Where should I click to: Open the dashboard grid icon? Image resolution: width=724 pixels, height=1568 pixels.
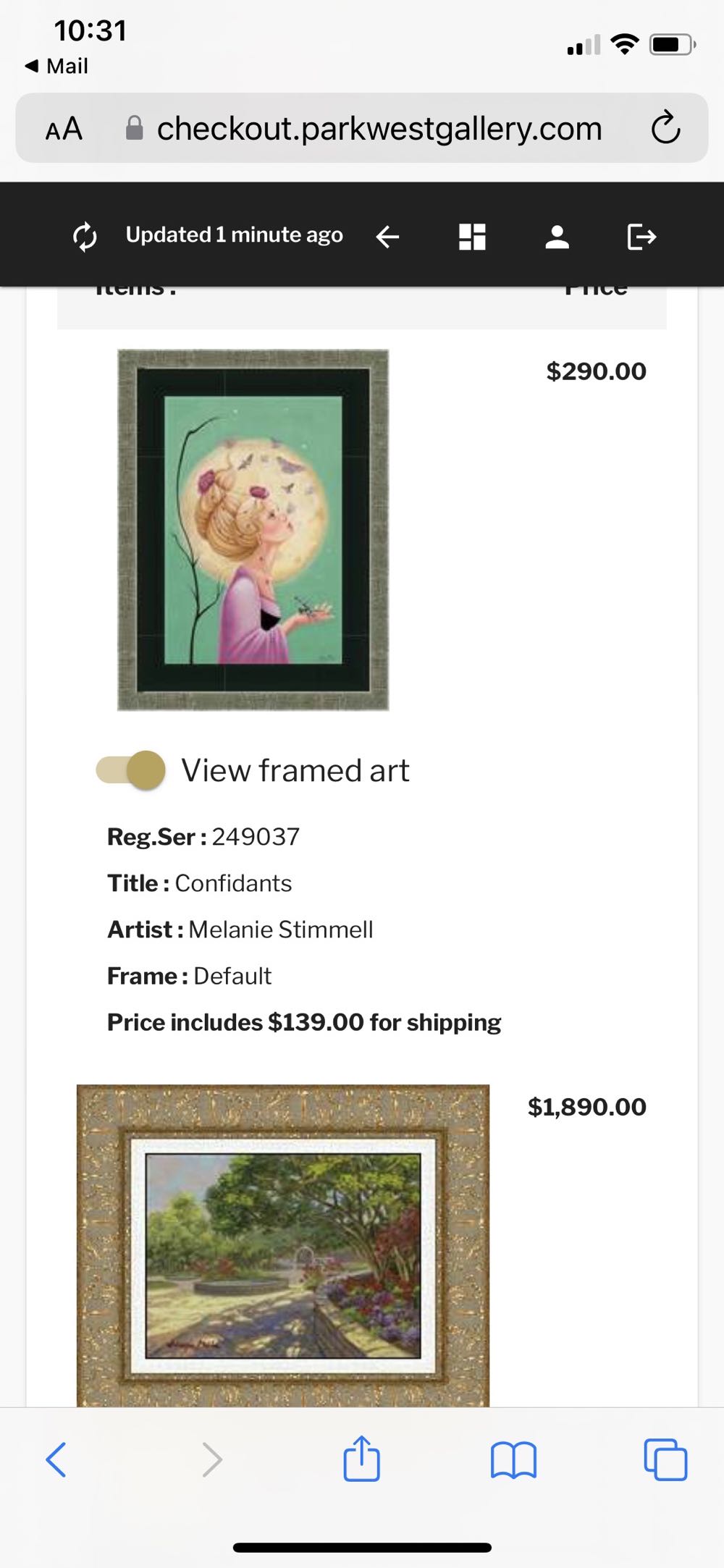472,236
